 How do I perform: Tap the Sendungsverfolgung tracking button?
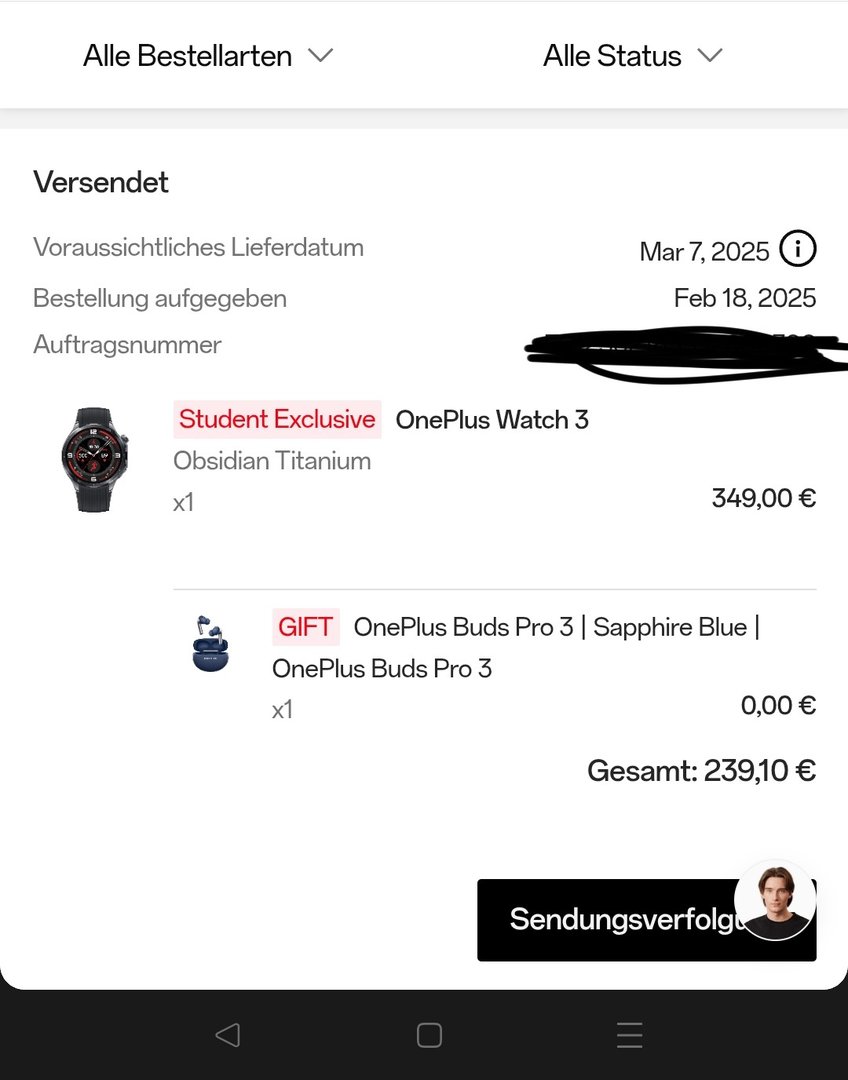coord(610,920)
